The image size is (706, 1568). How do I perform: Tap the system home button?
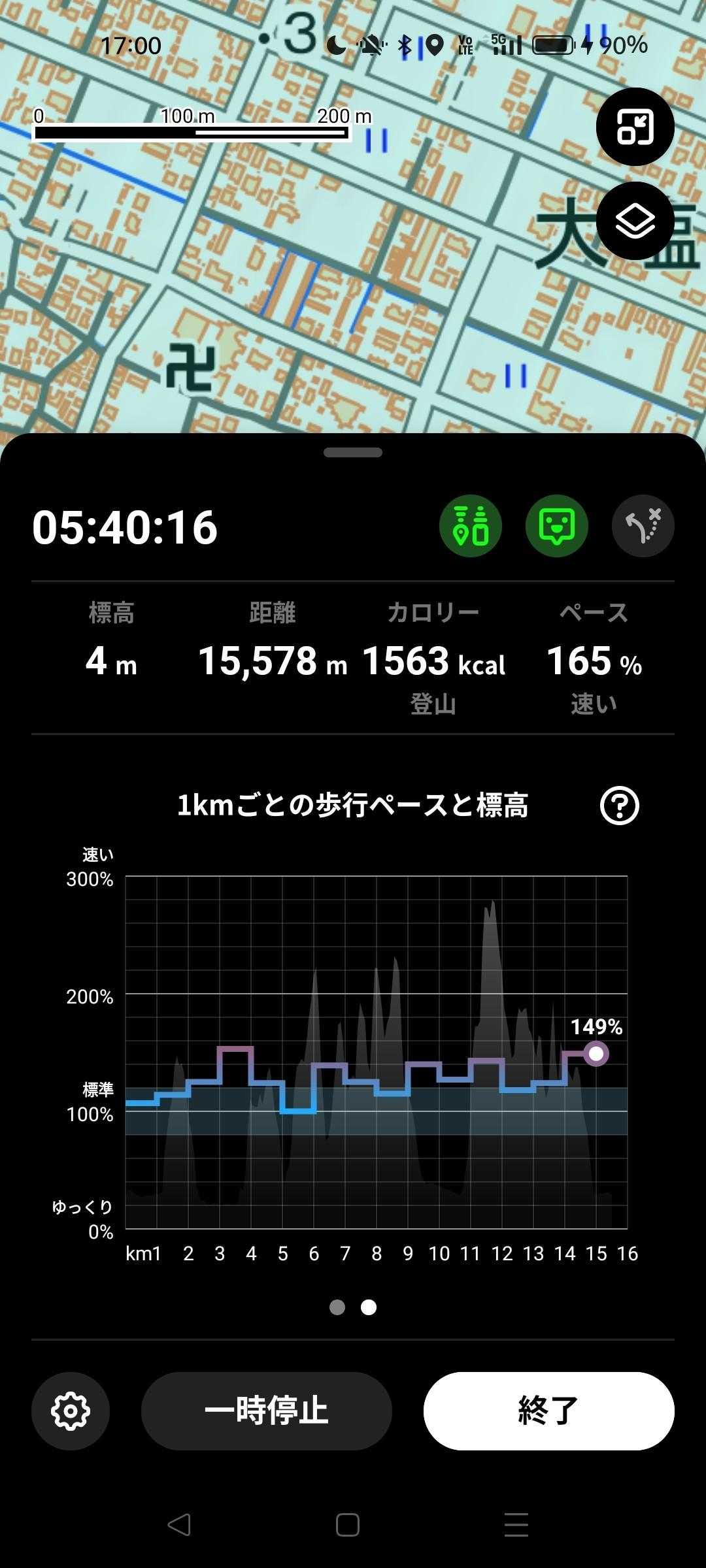[x=348, y=1525]
